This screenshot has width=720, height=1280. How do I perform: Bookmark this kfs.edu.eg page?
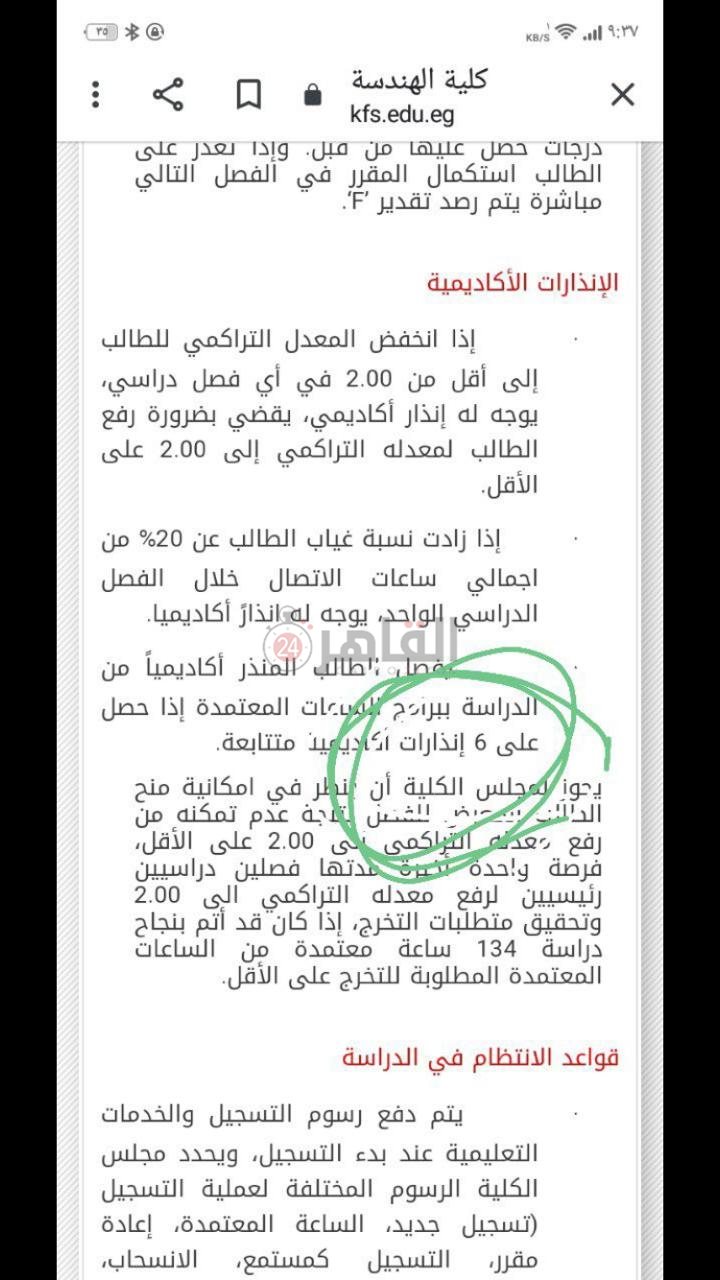248,95
